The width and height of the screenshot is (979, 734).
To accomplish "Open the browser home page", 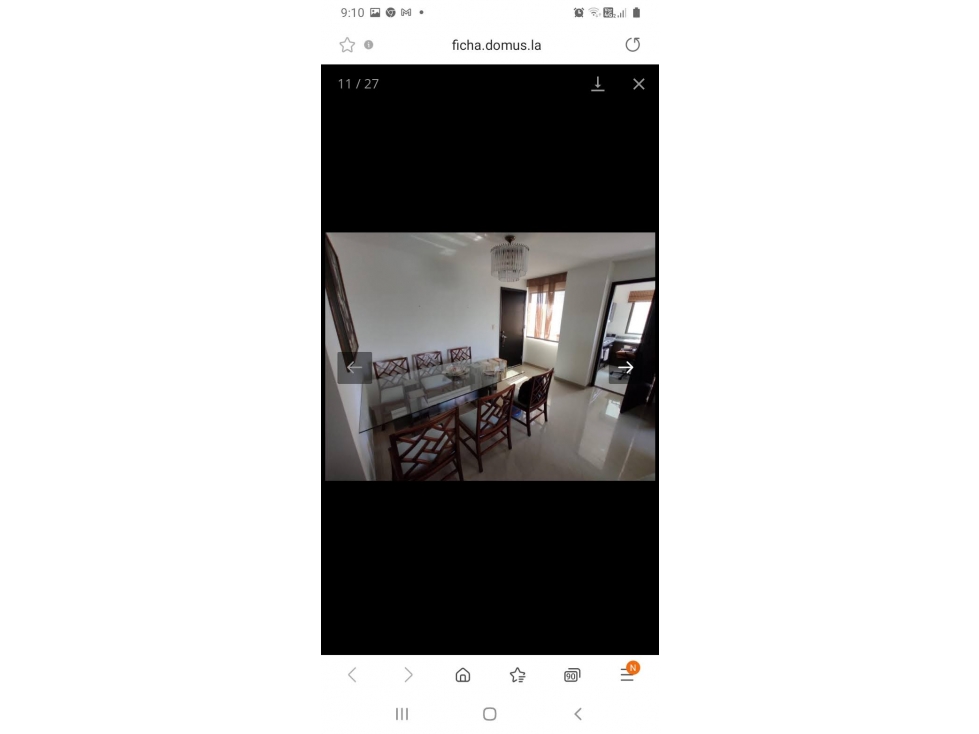I will [462, 675].
